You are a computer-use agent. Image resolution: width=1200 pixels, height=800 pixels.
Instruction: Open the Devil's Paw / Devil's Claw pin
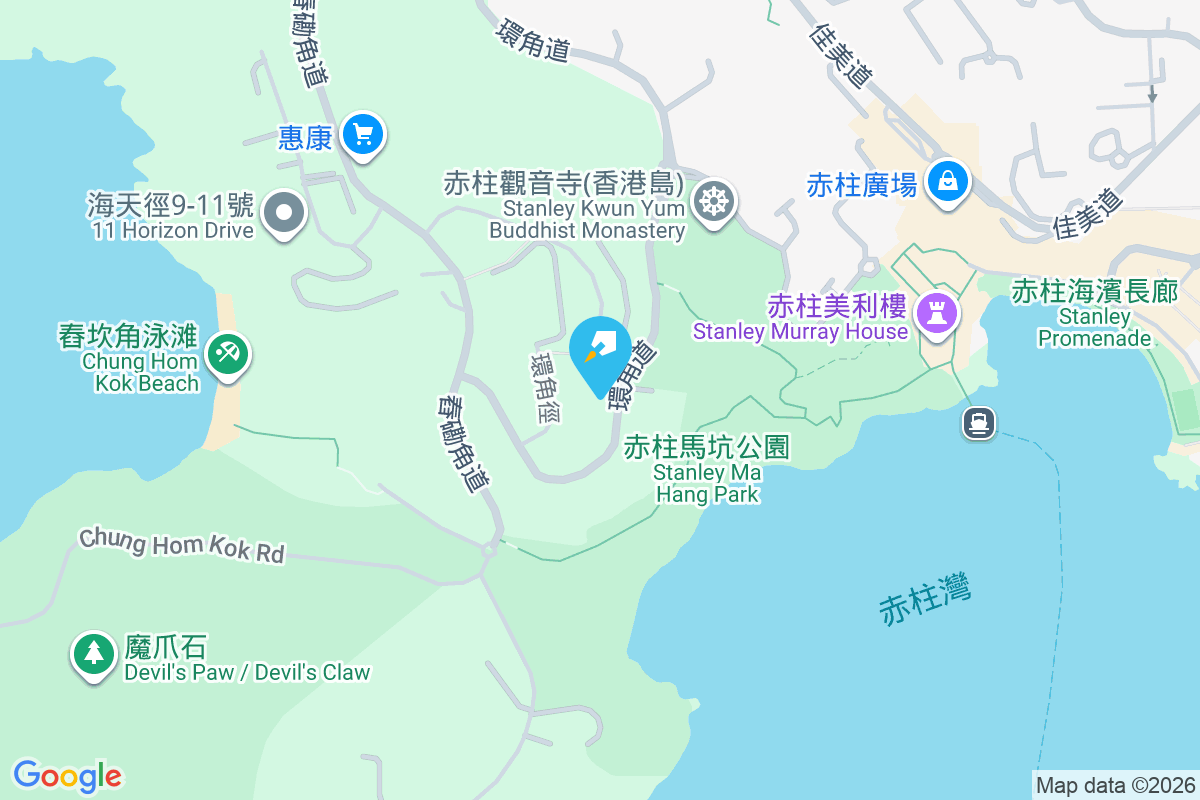click(94, 654)
